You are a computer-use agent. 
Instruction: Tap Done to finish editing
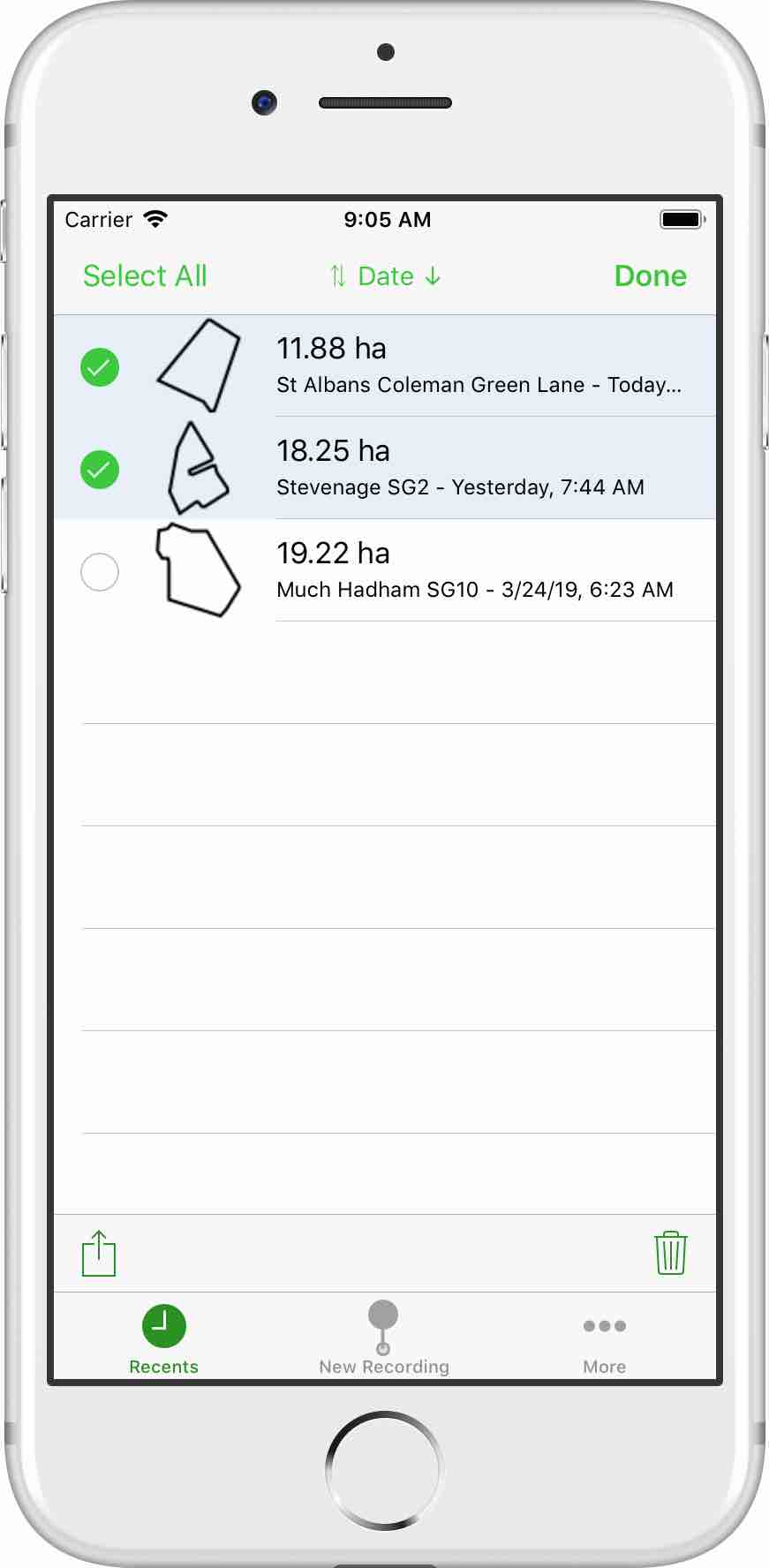650,276
